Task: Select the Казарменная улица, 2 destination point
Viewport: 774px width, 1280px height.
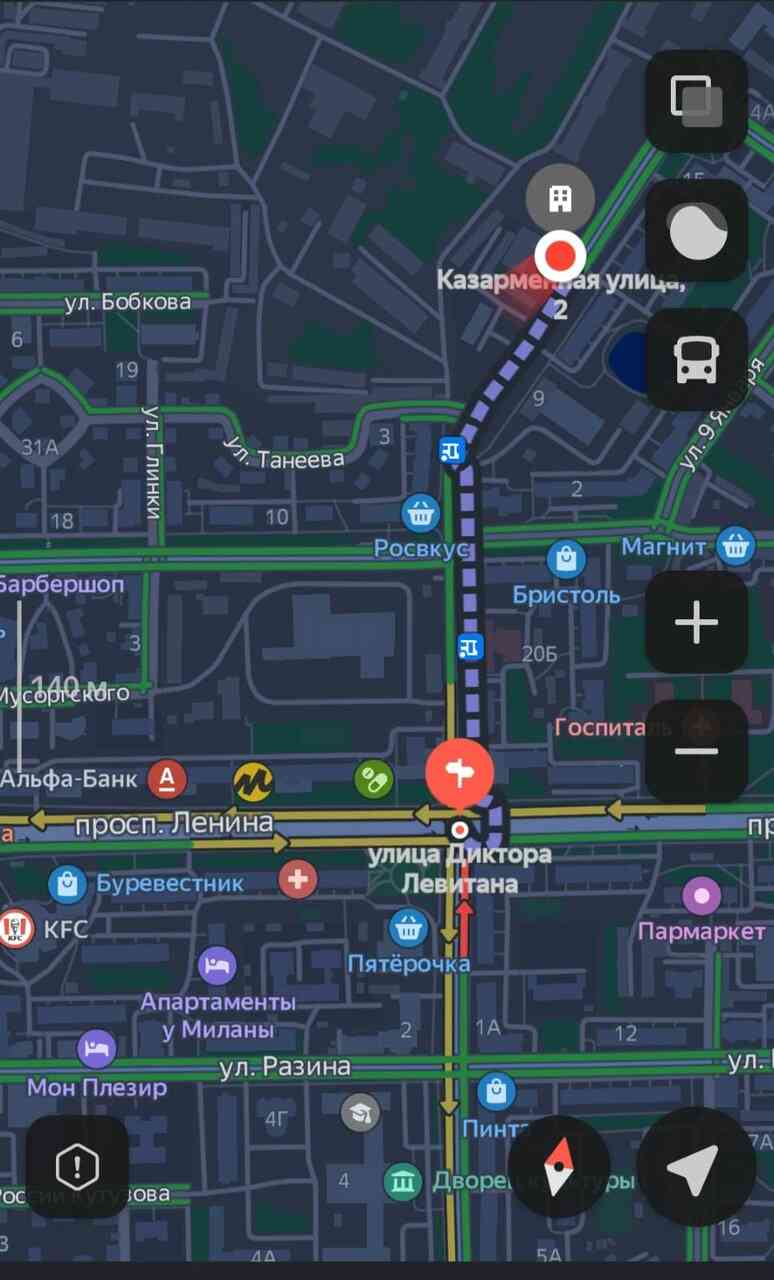Action: click(560, 257)
